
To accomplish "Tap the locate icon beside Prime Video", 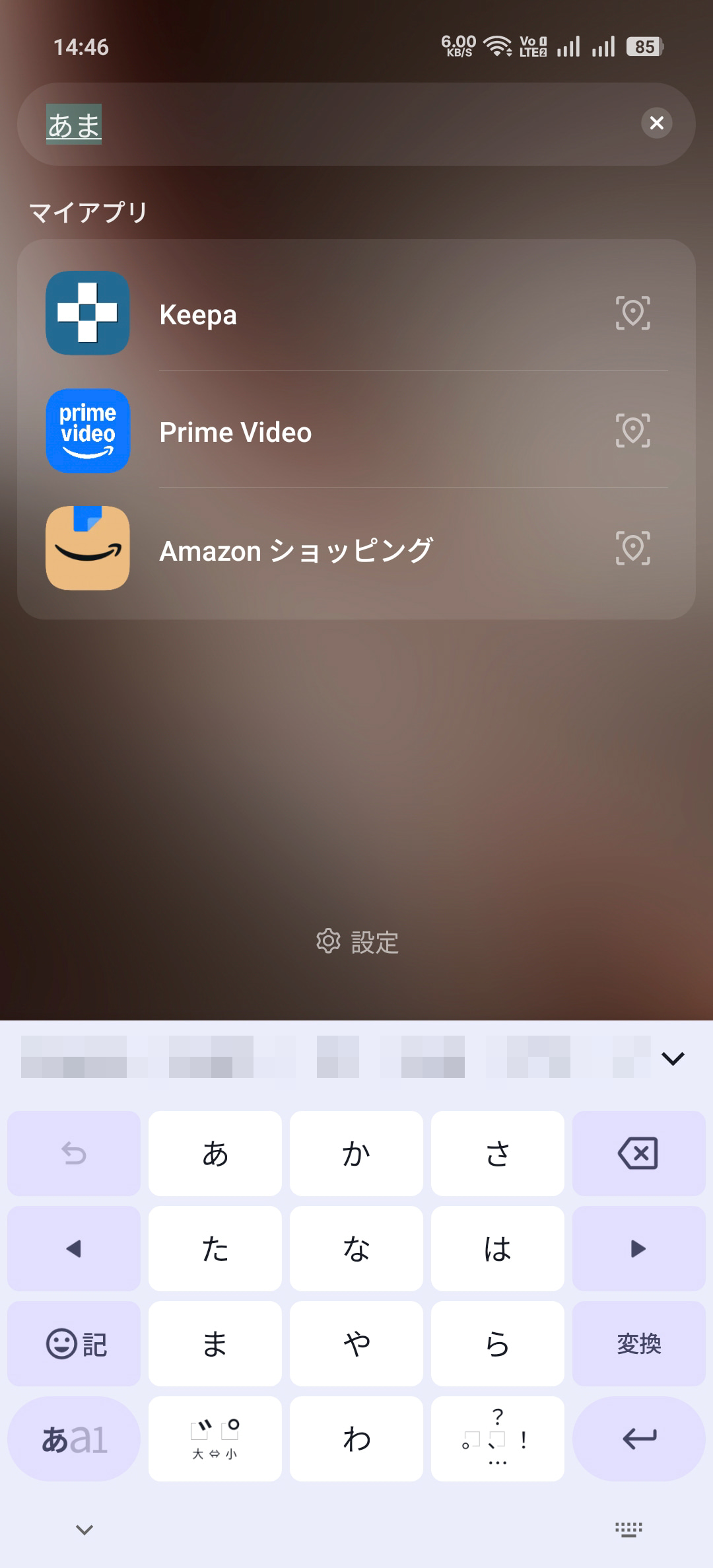I will [x=633, y=431].
